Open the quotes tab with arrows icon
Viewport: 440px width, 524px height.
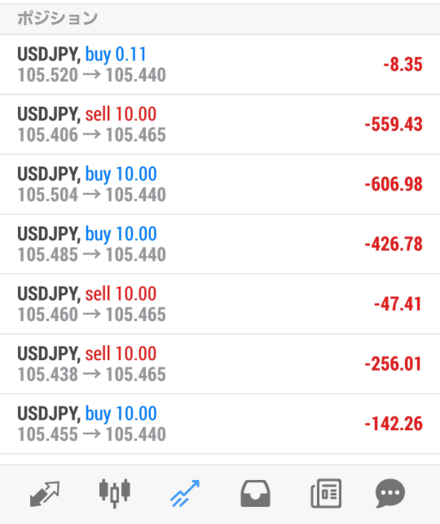coord(45,494)
